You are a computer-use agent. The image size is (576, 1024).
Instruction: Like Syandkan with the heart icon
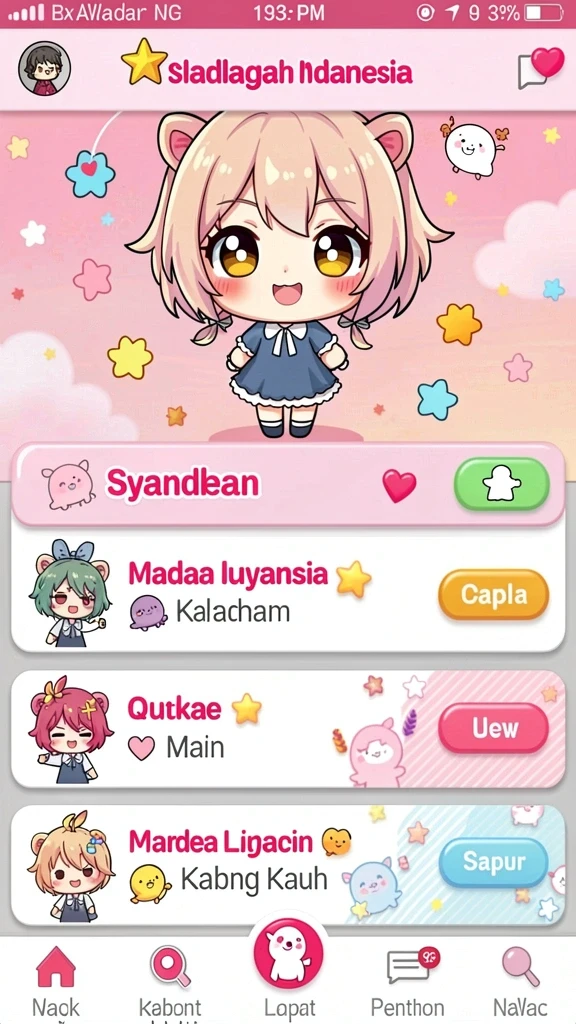tap(399, 487)
